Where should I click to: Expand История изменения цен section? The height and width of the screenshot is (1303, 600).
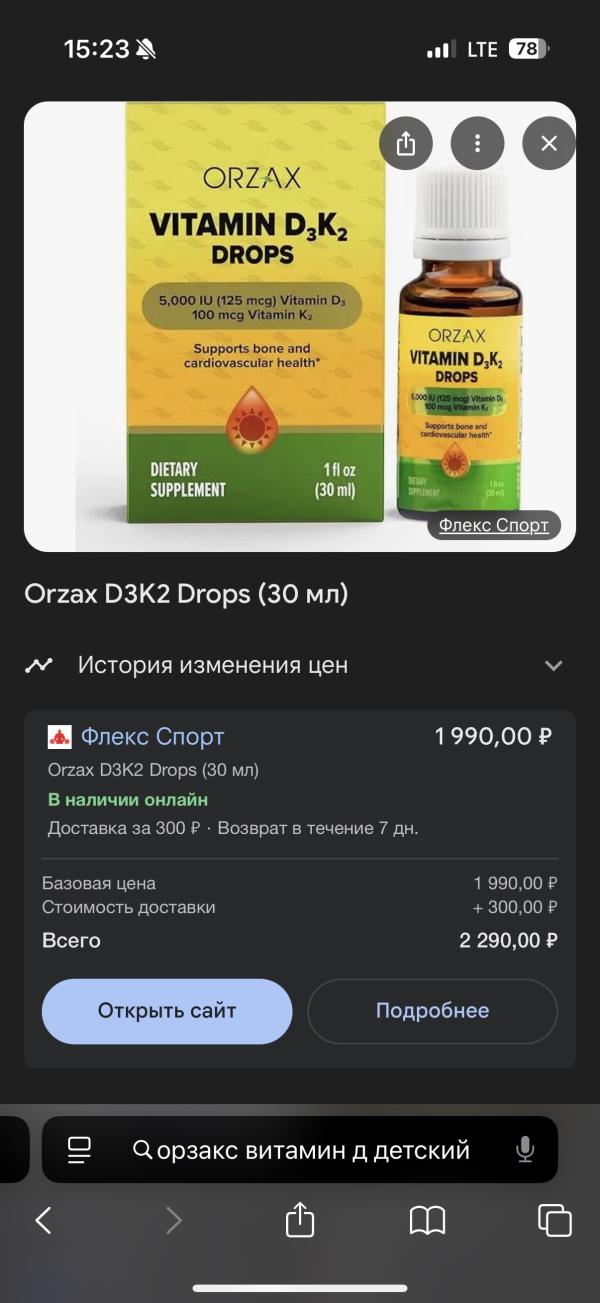coord(553,665)
